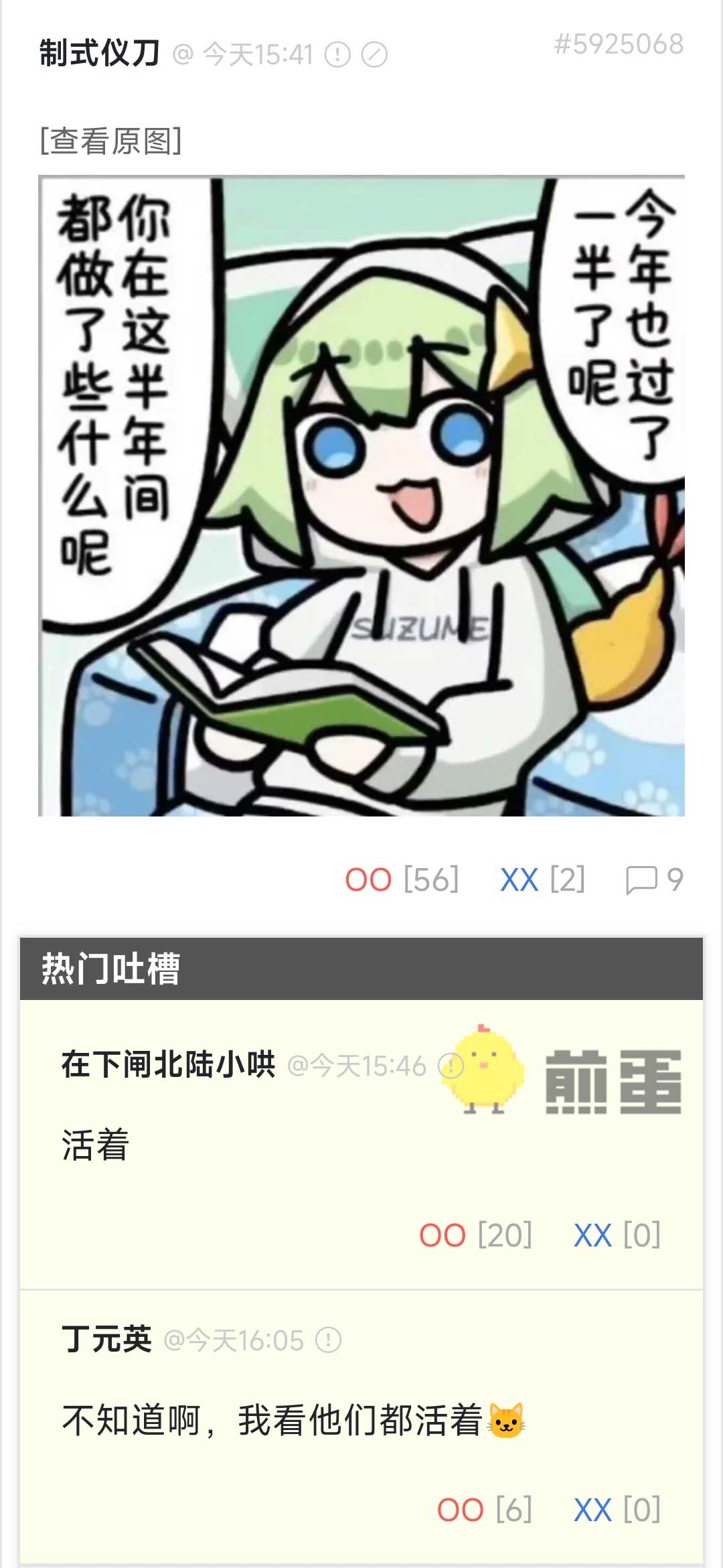
Task: Open the 9 comments on the post
Action: 654,879
